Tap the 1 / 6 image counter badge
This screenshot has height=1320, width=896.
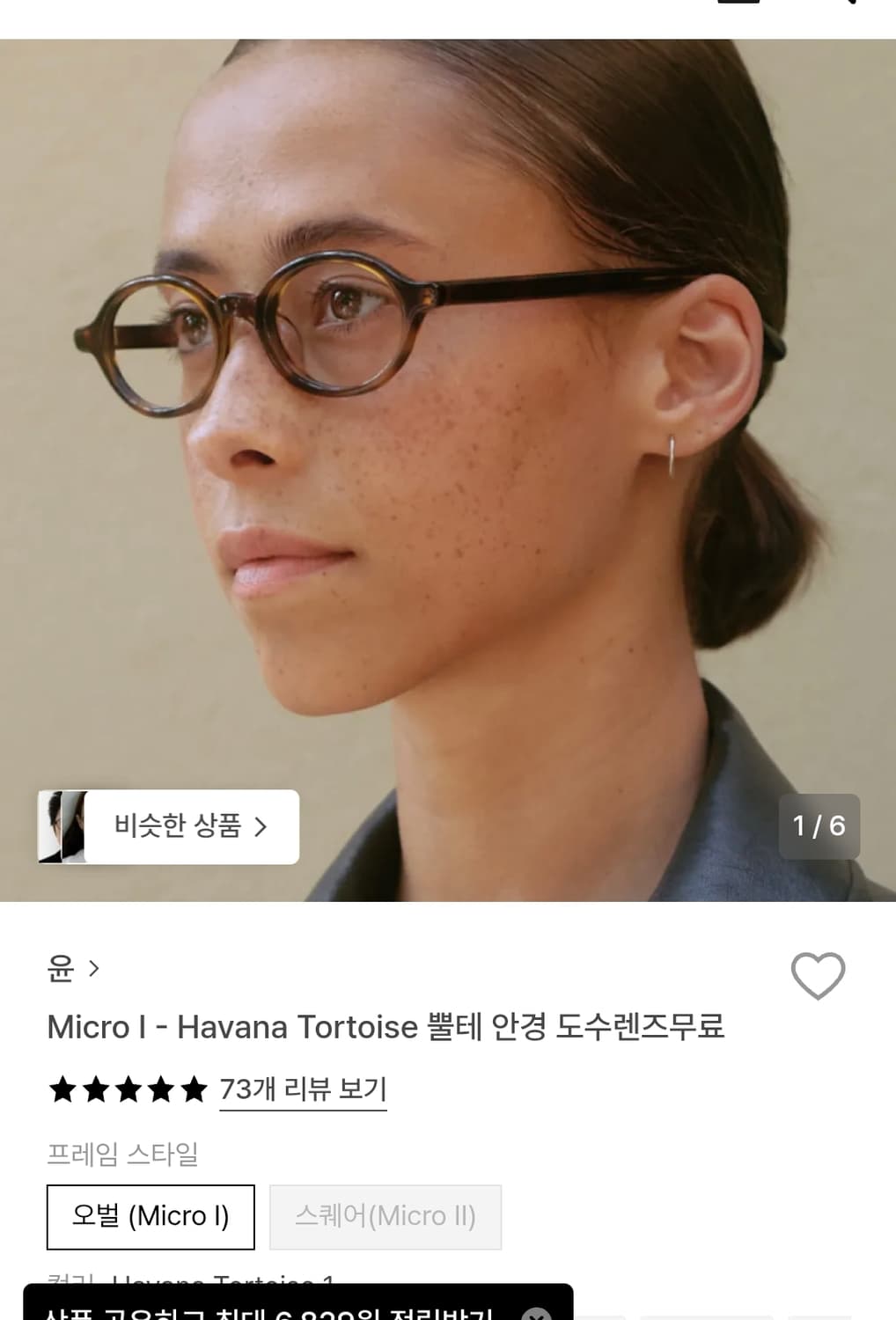(818, 826)
